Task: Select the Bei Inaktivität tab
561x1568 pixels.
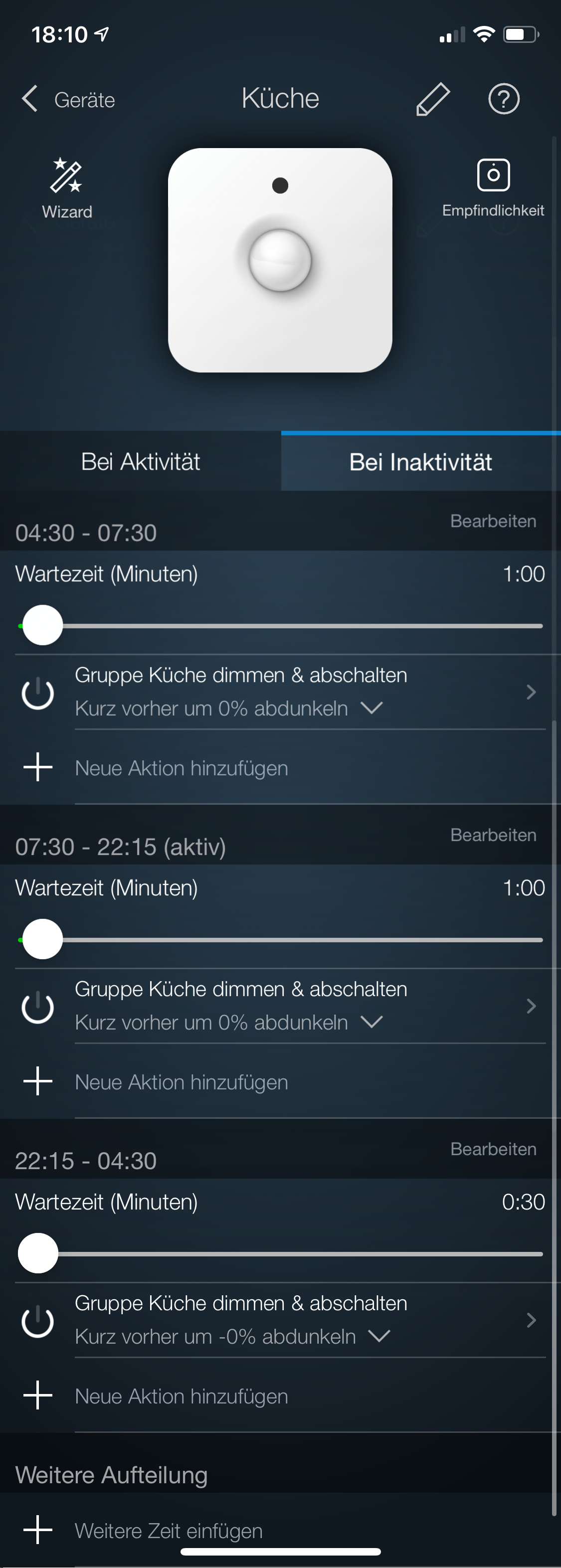Action: point(420,461)
